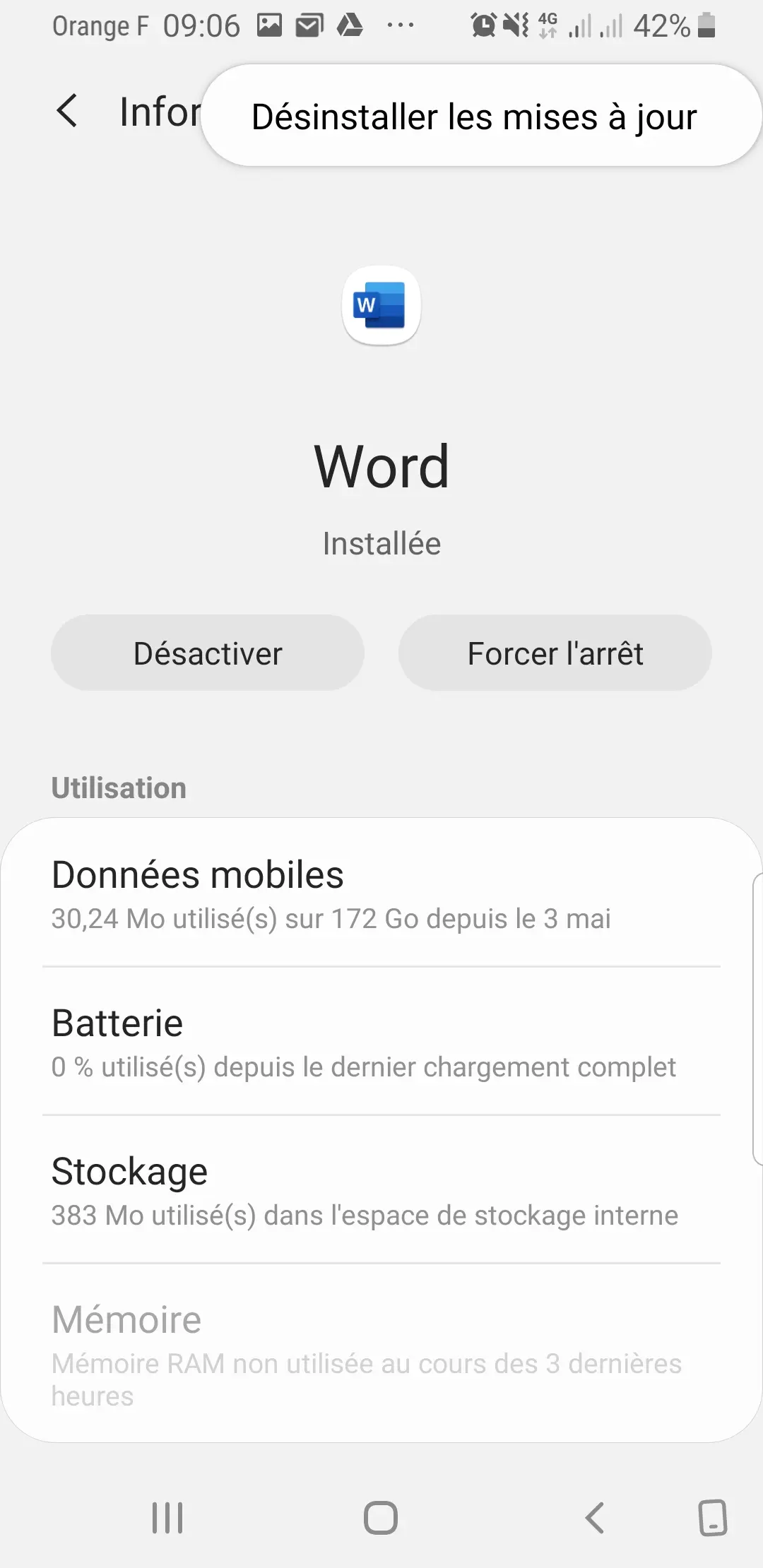Open the Batterie usage row

tap(381, 1042)
